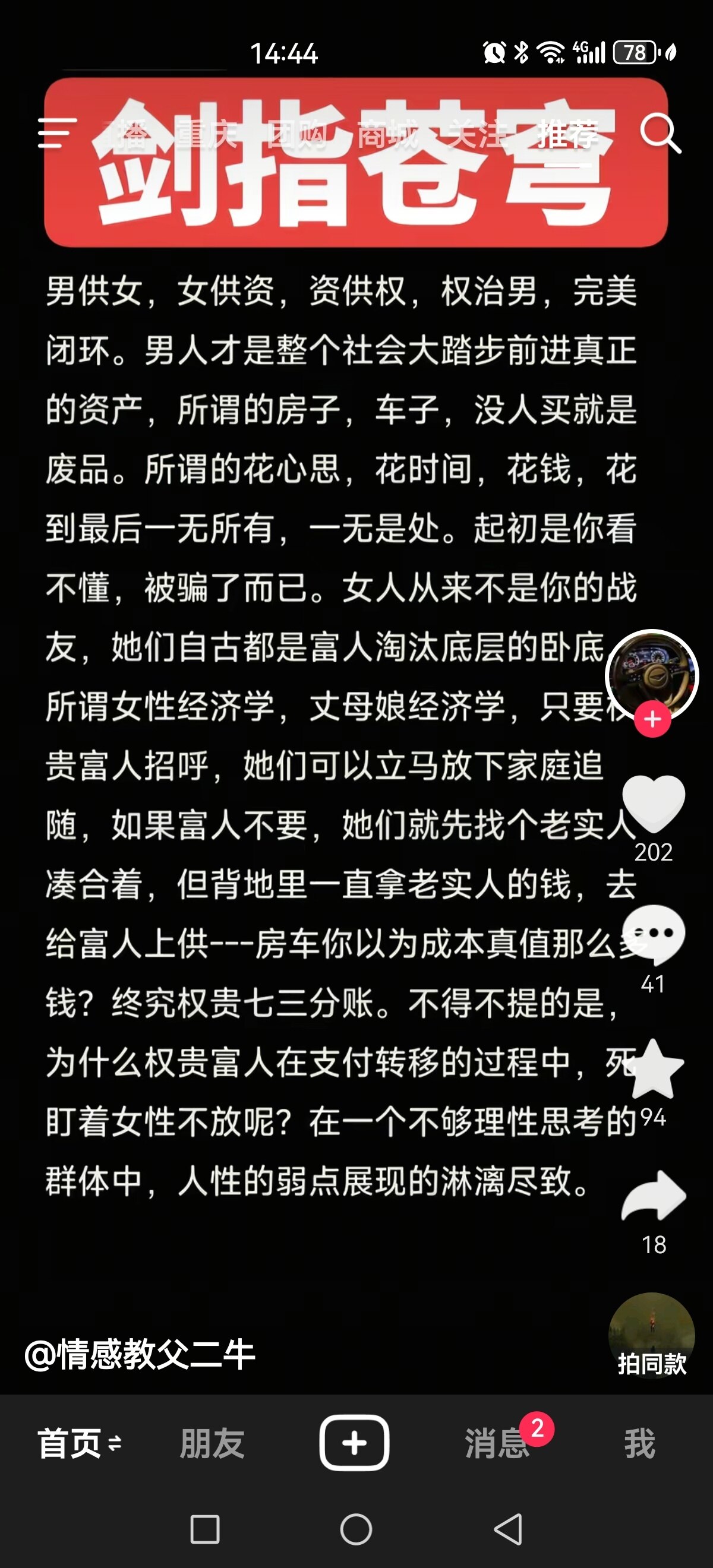Go to the 首页 tab
The height and width of the screenshot is (1568, 713).
(70, 1443)
